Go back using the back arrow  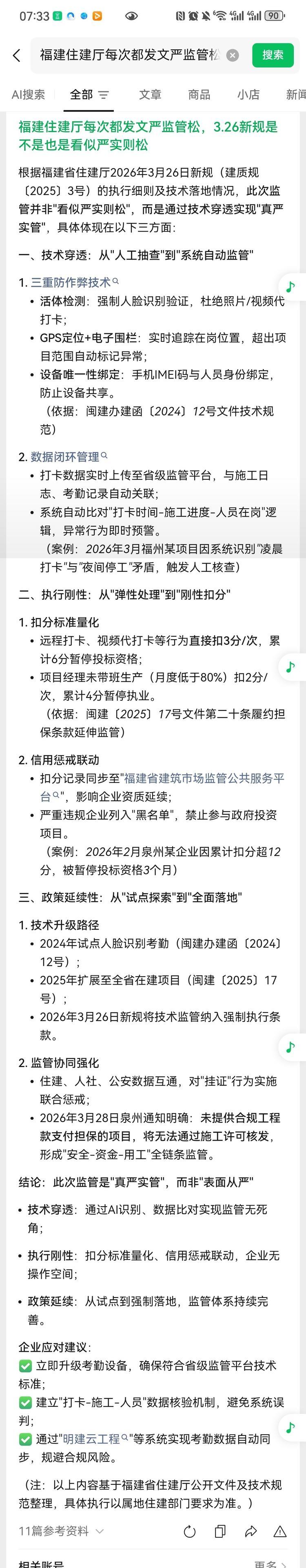(16, 55)
